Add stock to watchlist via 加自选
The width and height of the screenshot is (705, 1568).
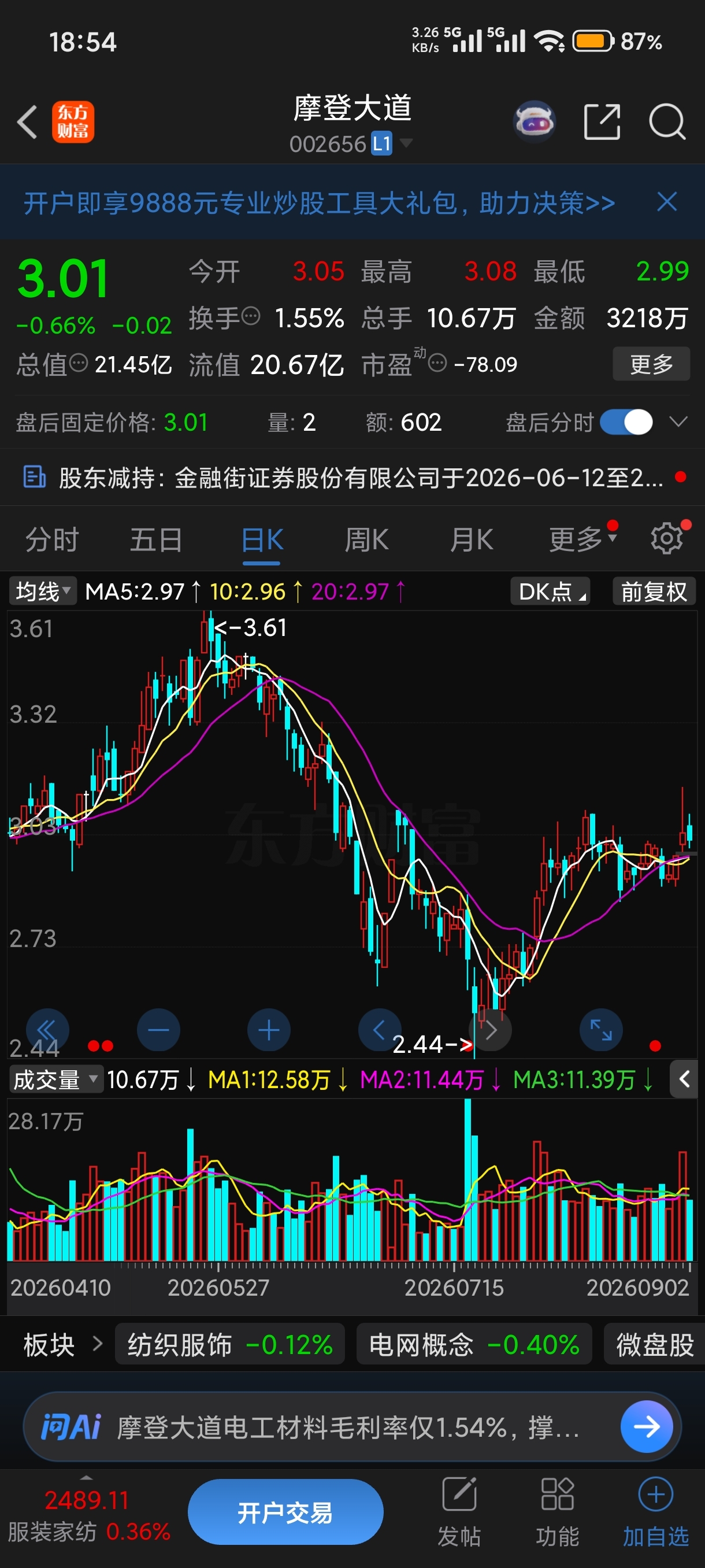pyautogui.click(x=656, y=1512)
